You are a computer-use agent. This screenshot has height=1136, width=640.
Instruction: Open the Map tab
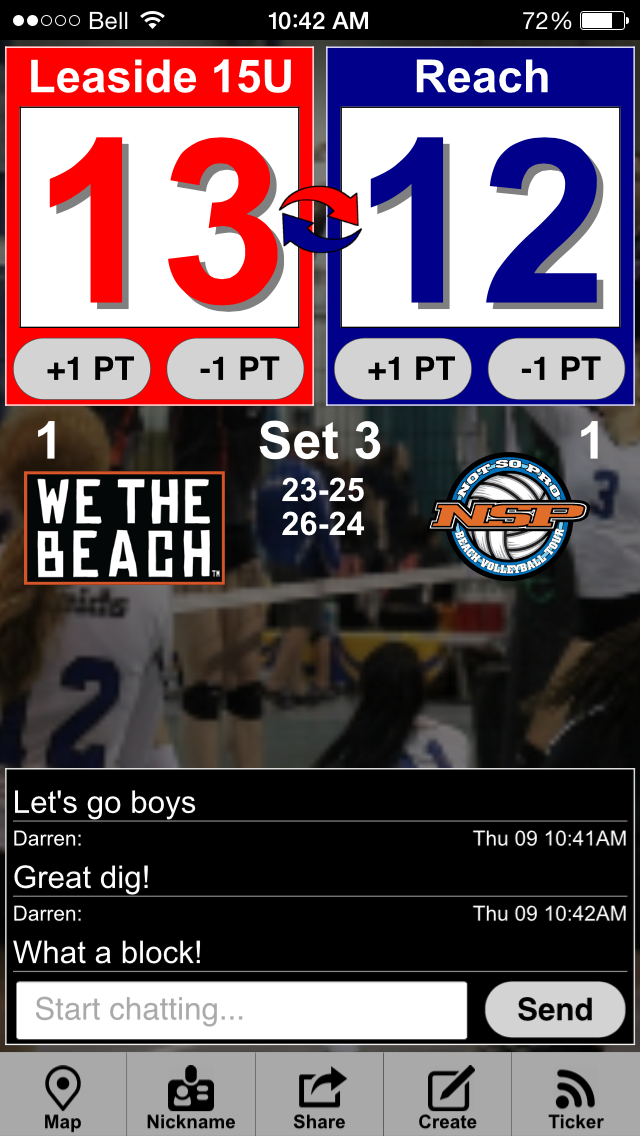[x=63, y=1096]
